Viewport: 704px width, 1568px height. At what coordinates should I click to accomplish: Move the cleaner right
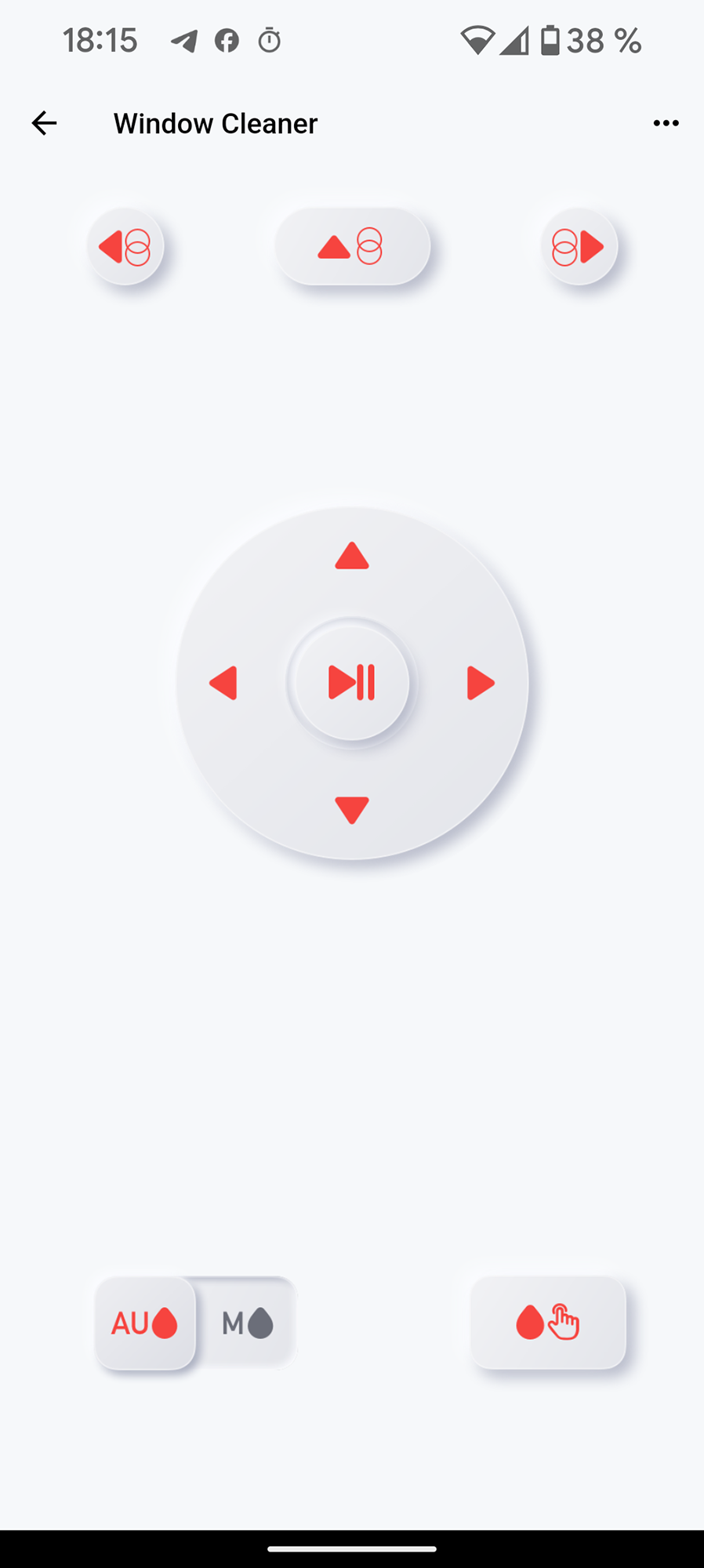[x=480, y=683]
